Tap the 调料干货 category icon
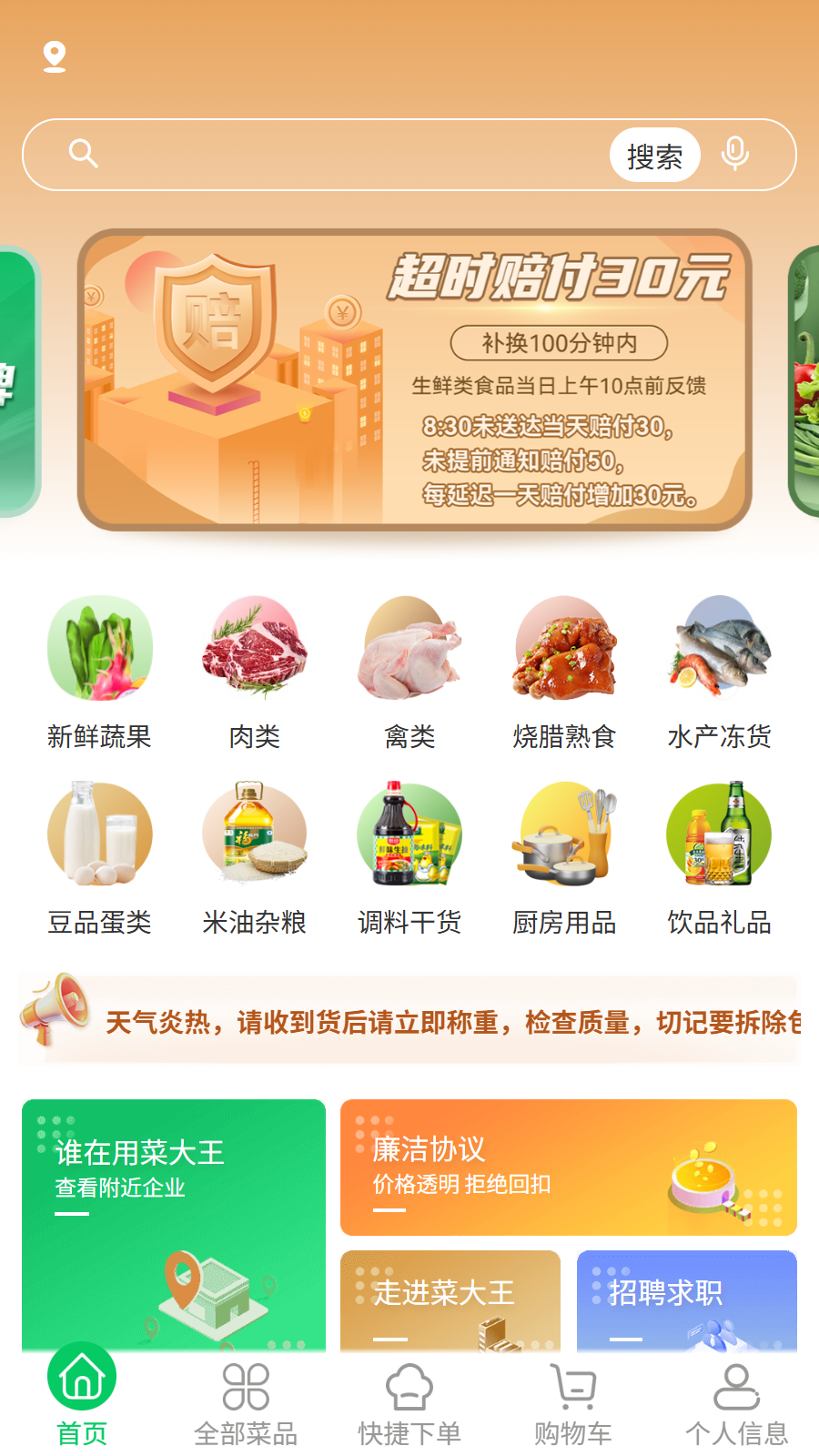 point(409,834)
